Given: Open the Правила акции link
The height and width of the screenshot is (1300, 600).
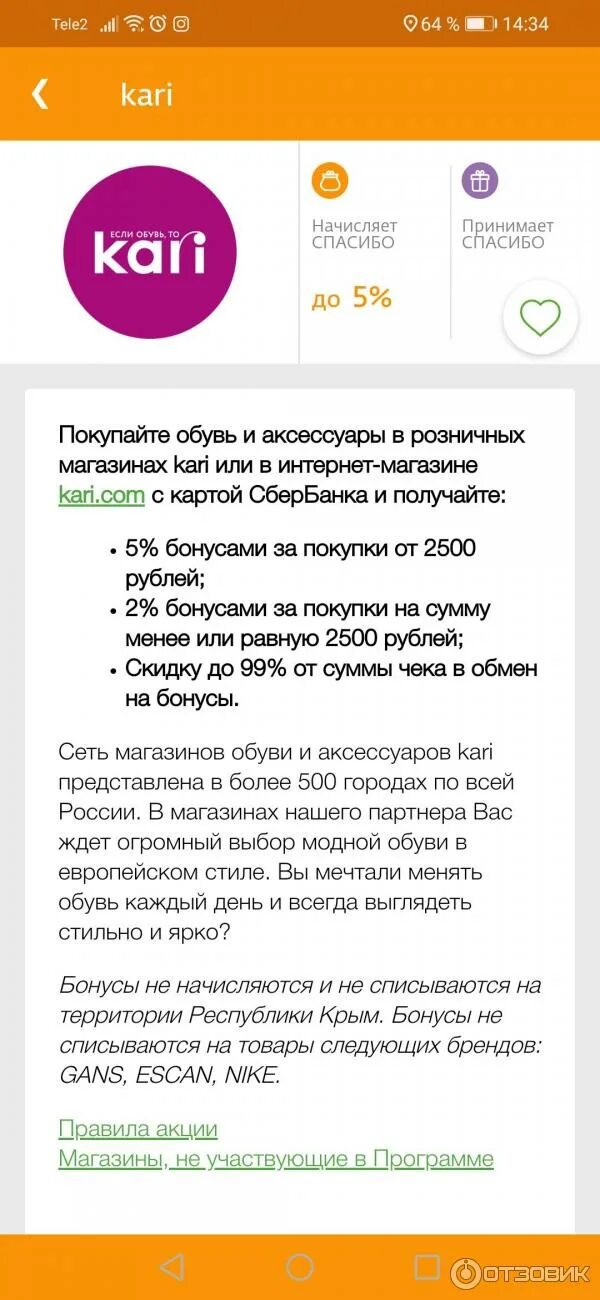Looking at the screenshot, I should point(138,1129).
